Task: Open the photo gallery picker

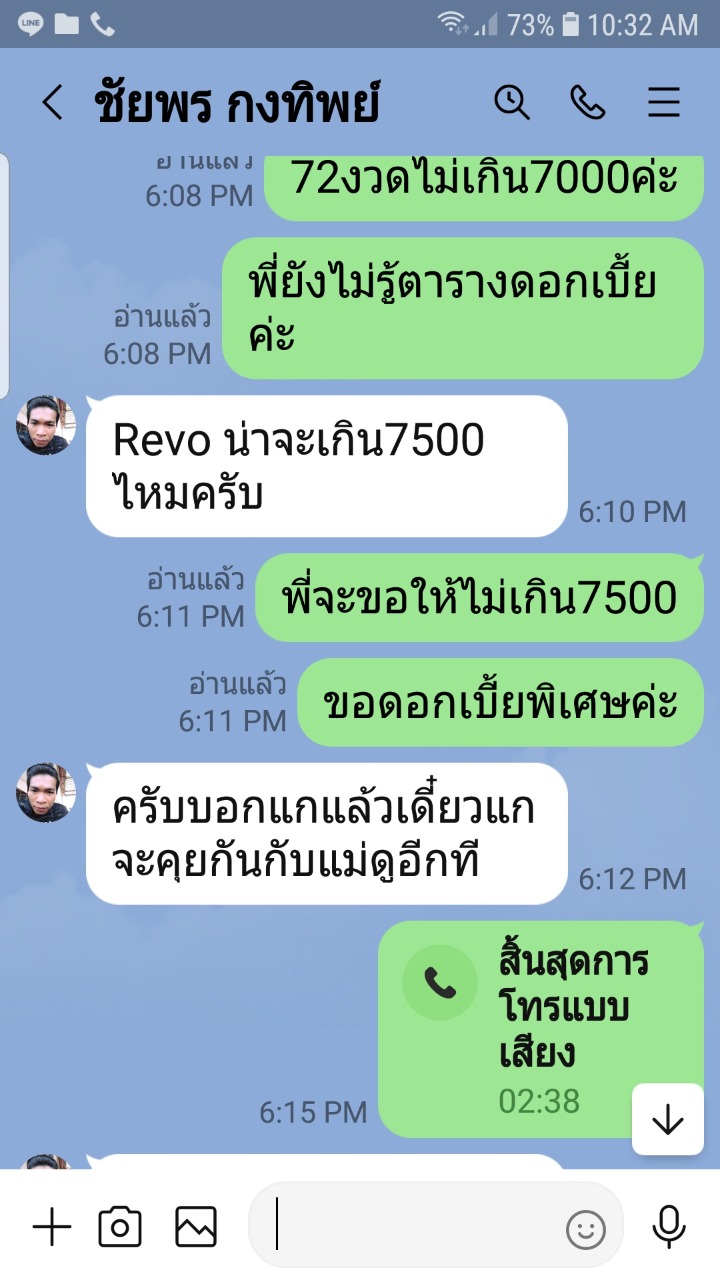Action: (196, 1226)
